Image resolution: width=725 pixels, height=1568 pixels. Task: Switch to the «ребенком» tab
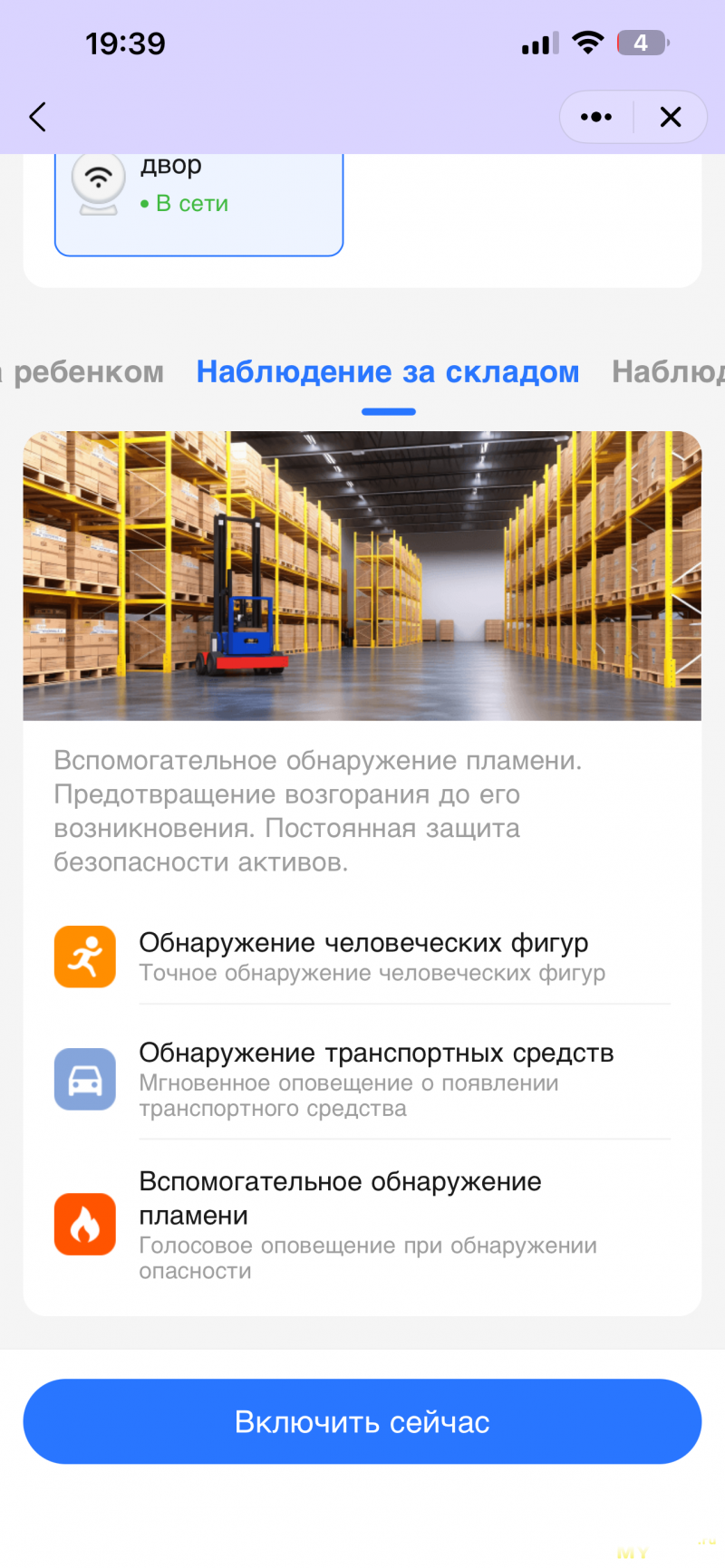[x=86, y=372]
